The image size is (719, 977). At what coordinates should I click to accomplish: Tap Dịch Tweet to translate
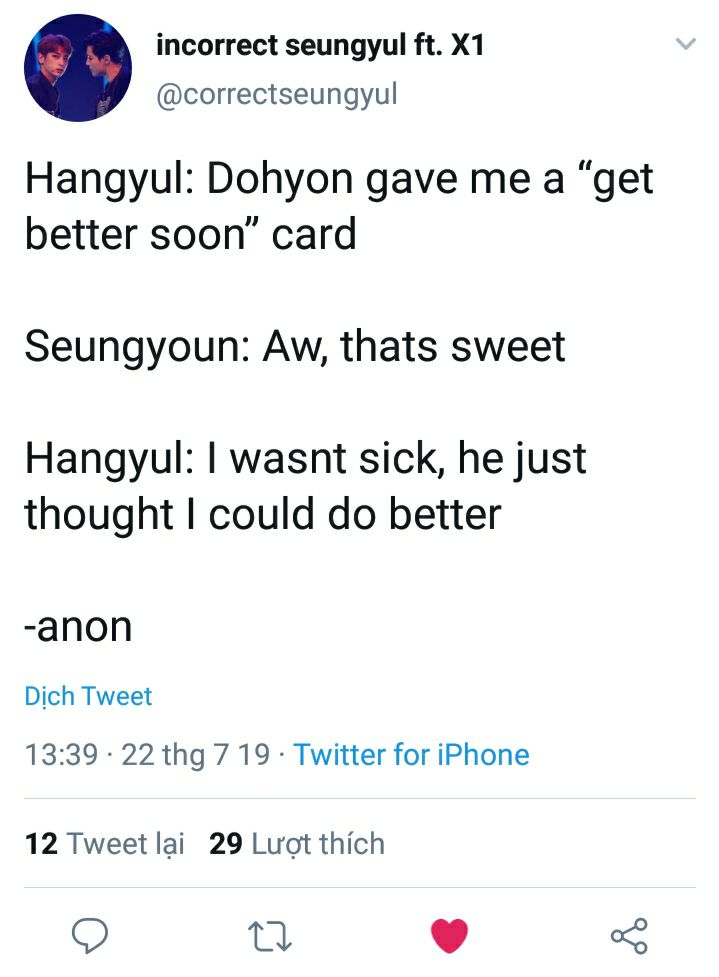[88, 696]
